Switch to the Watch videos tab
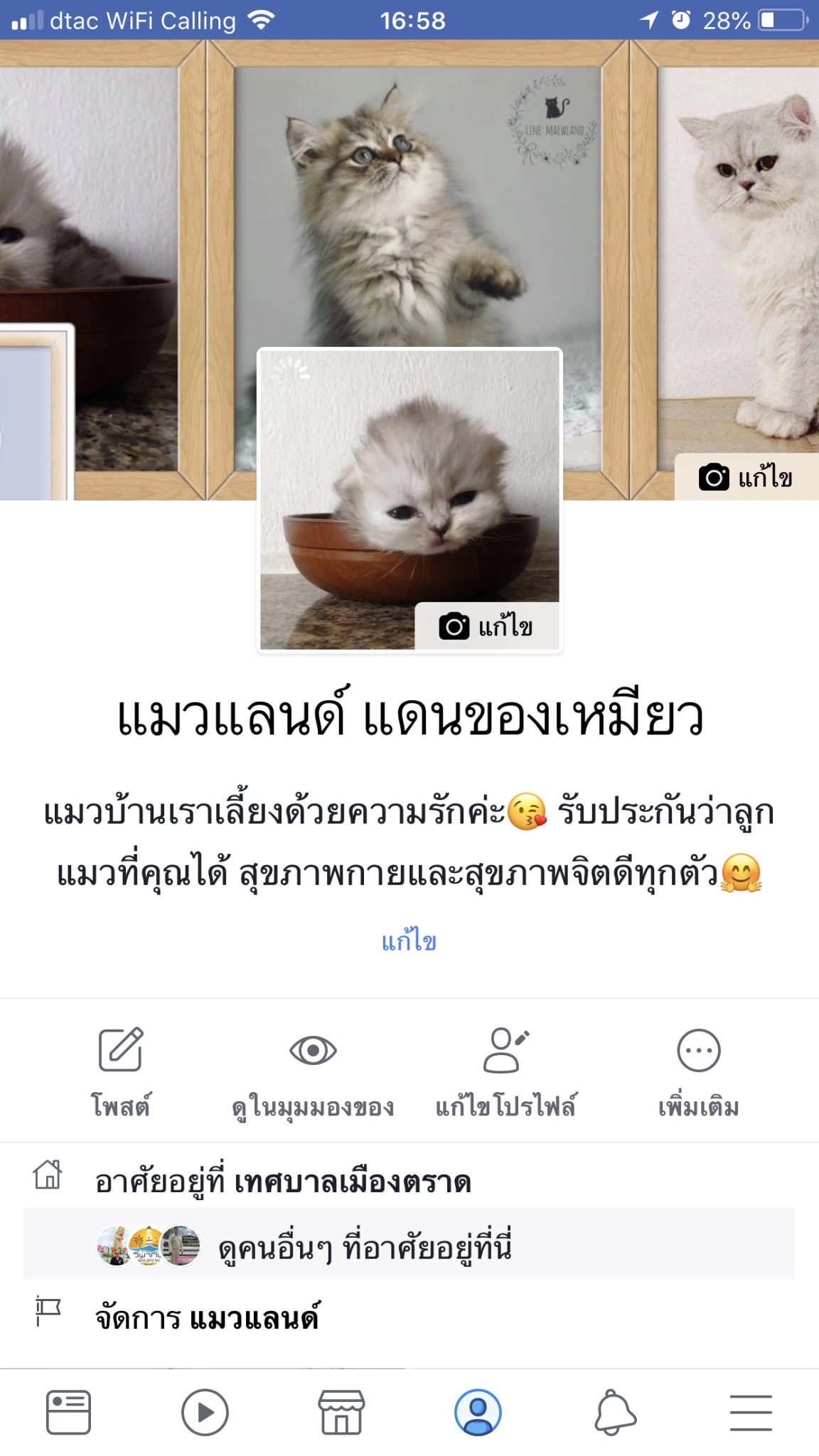The height and width of the screenshot is (1456, 819). 205,1412
